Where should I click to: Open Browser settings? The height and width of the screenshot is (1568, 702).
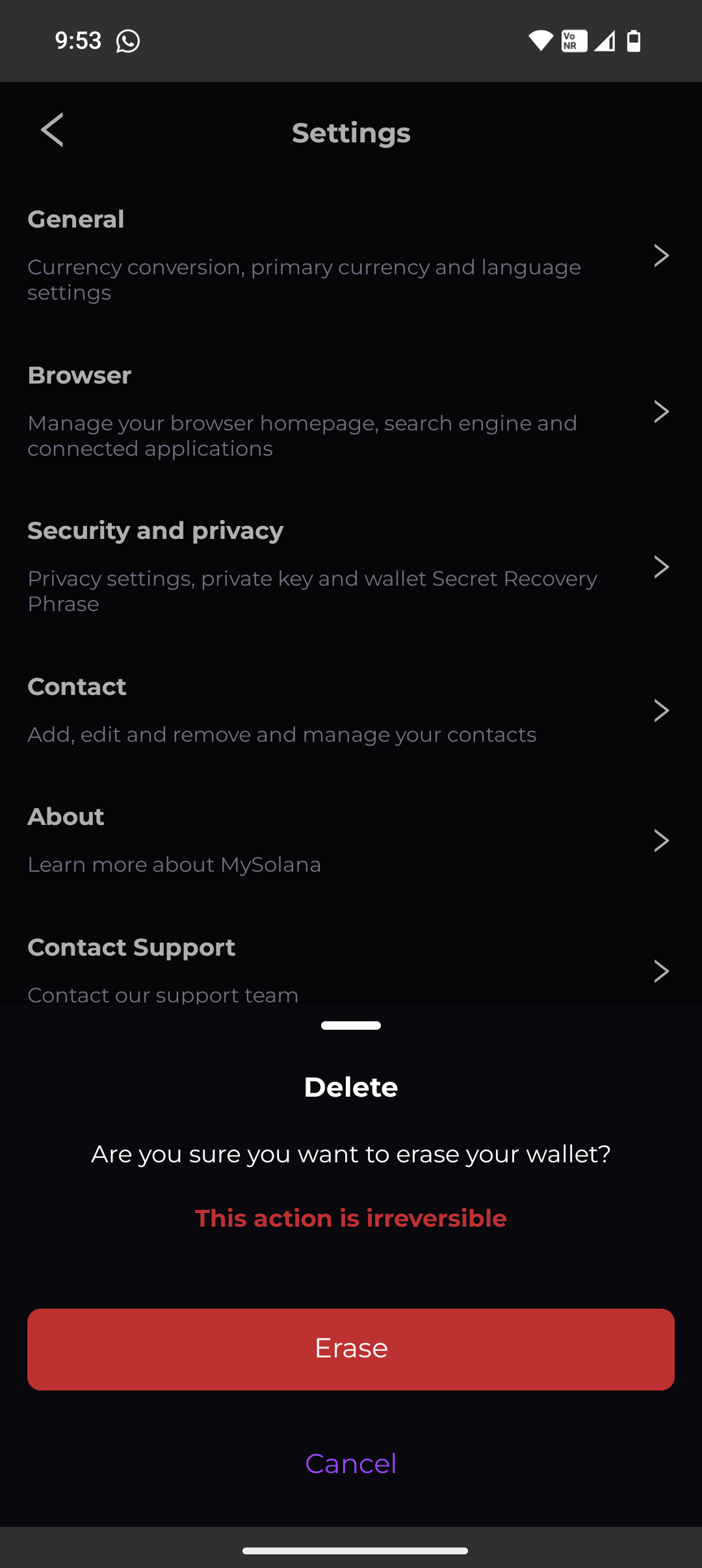point(351,411)
